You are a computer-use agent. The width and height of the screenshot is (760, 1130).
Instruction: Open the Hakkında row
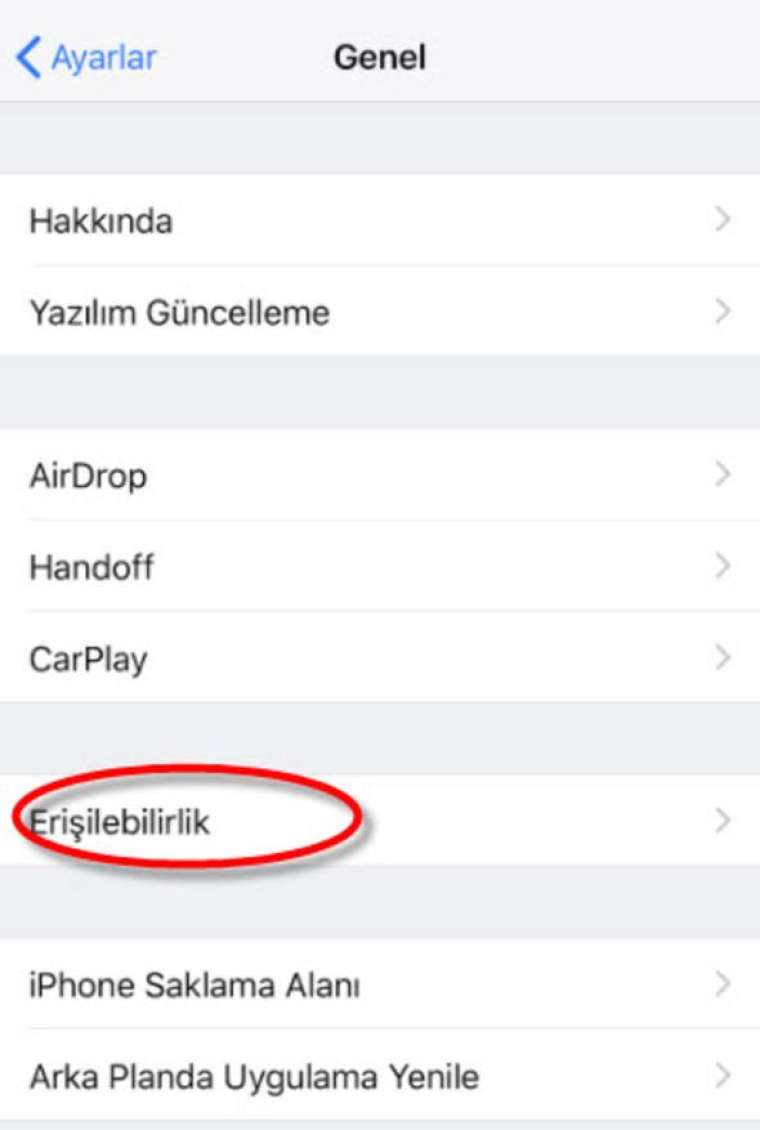tap(380, 220)
